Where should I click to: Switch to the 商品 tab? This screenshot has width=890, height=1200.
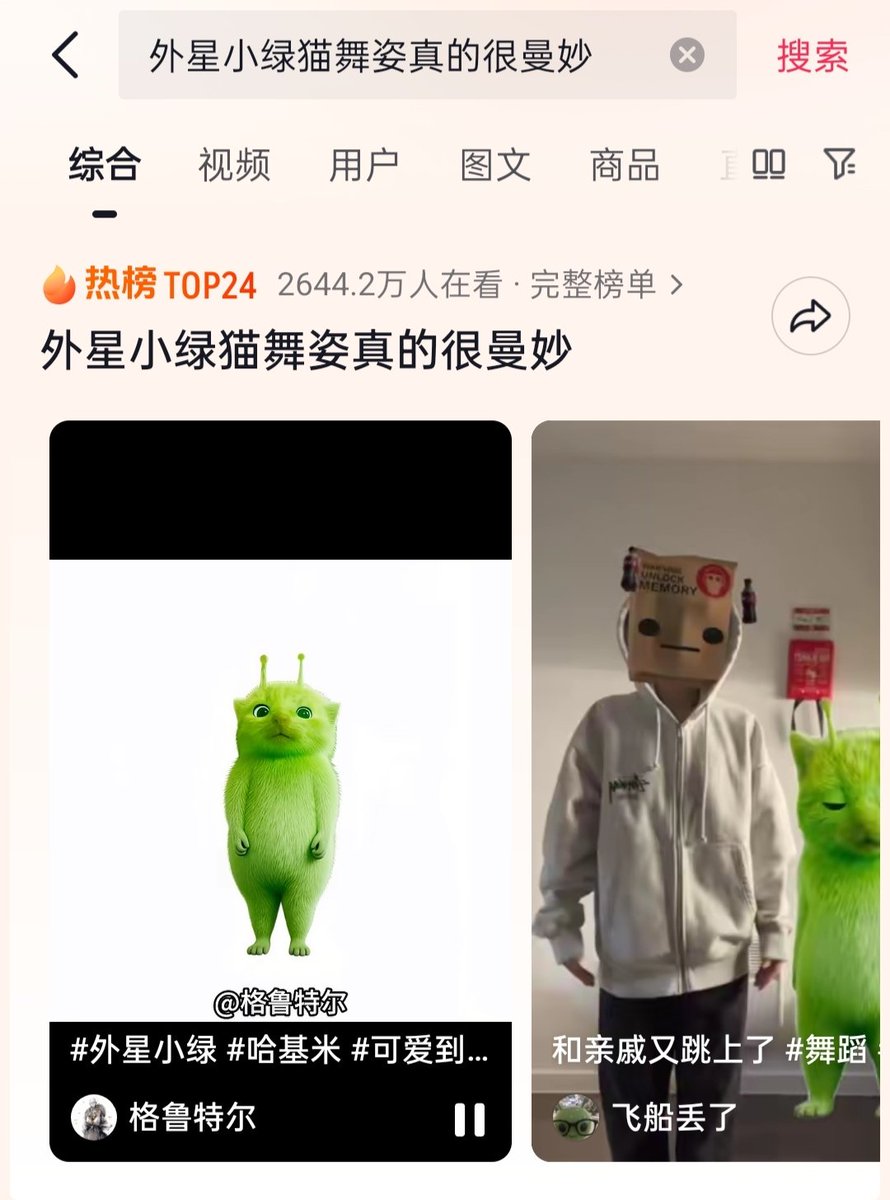625,165
